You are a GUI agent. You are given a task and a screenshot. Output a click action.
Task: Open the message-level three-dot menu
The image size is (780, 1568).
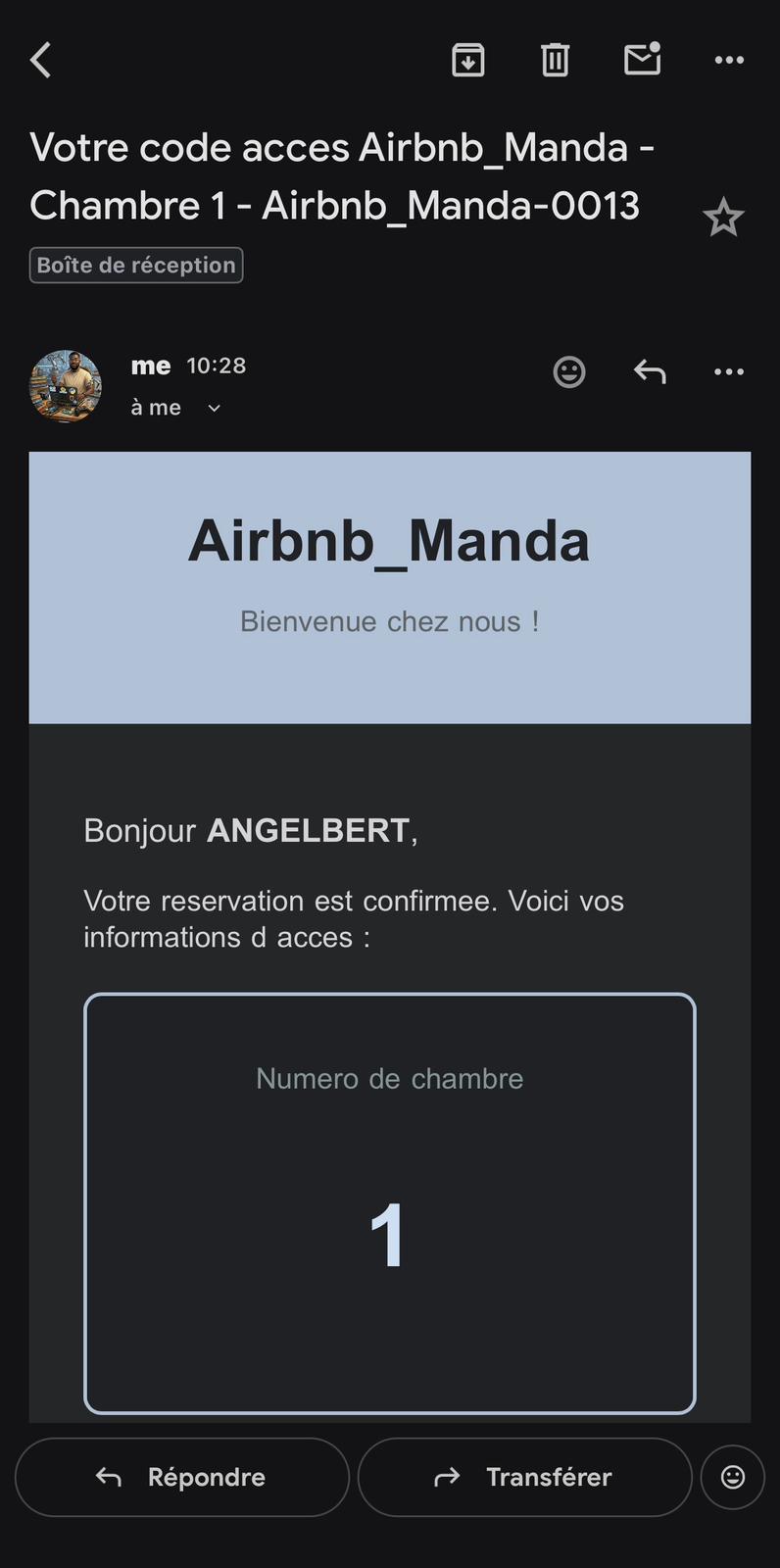[x=729, y=372]
